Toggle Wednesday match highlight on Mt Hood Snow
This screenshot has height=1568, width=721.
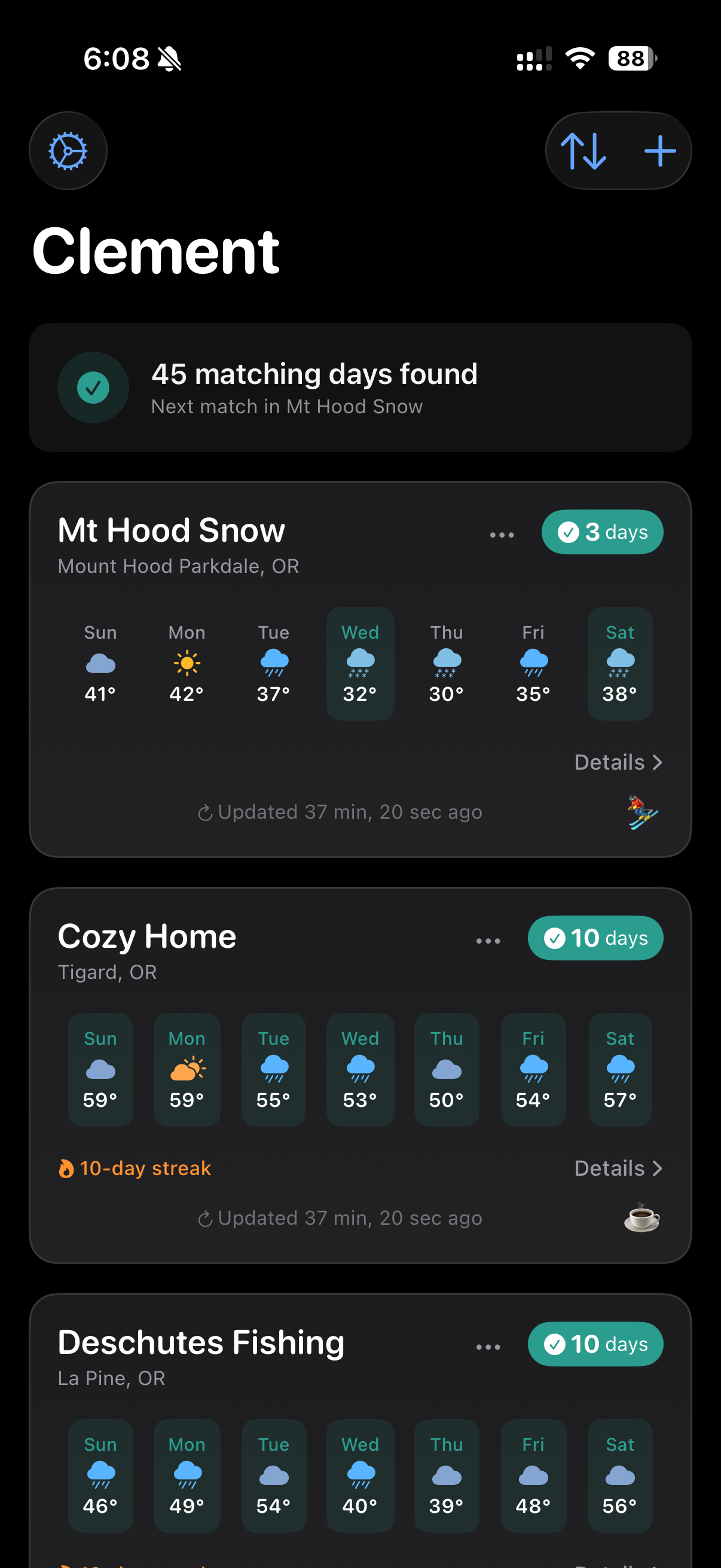[x=359, y=664]
